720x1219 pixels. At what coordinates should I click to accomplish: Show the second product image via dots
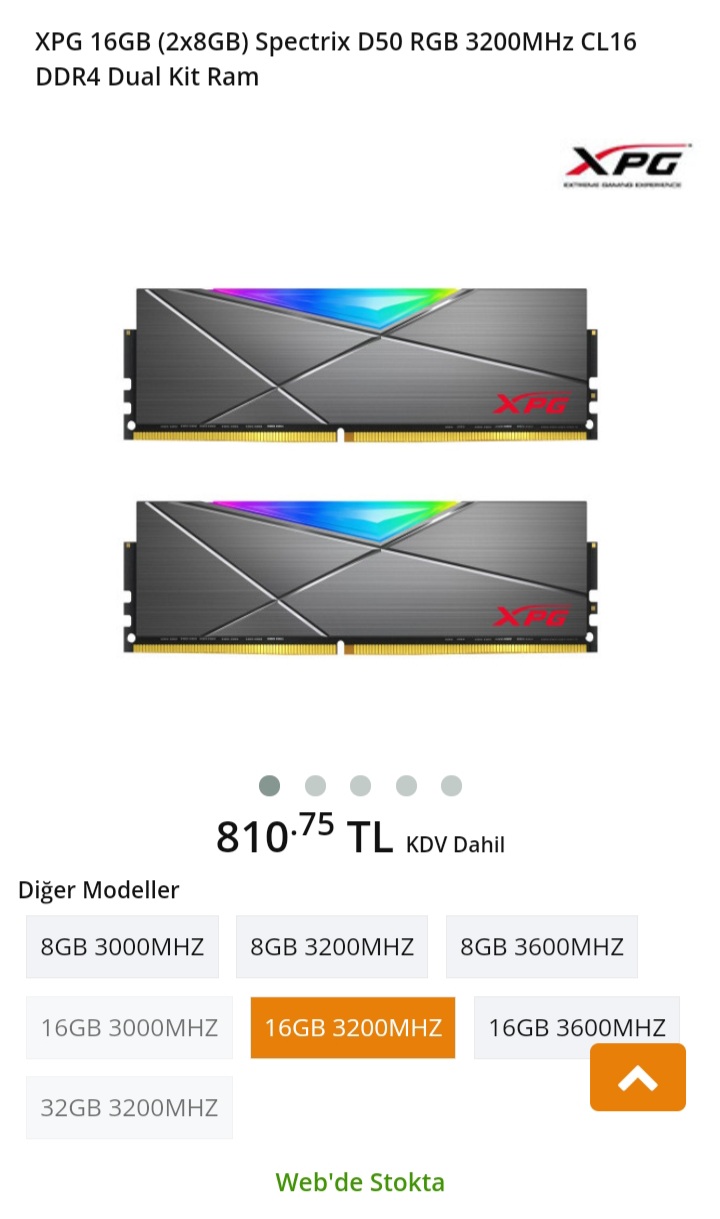(x=315, y=785)
